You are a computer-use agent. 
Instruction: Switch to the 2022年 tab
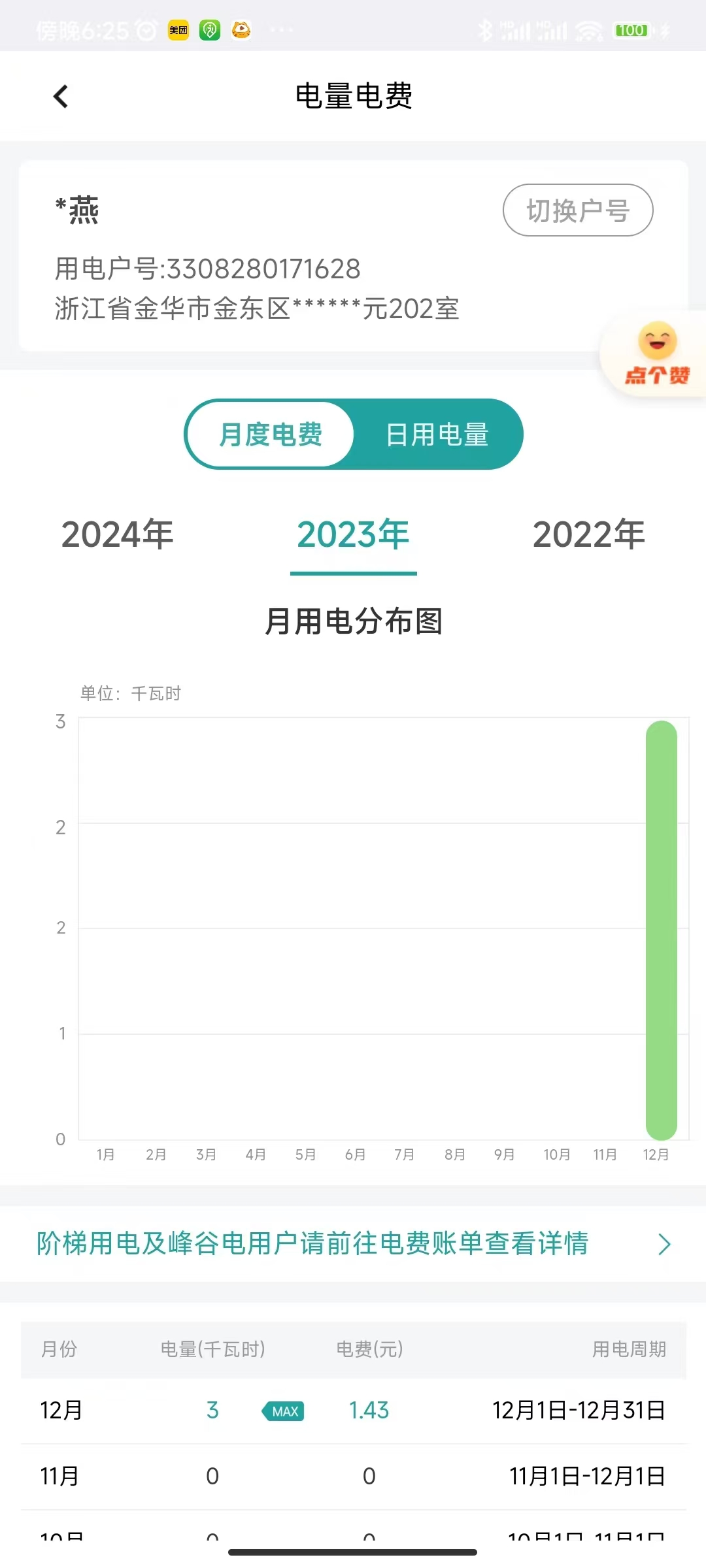click(588, 534)
